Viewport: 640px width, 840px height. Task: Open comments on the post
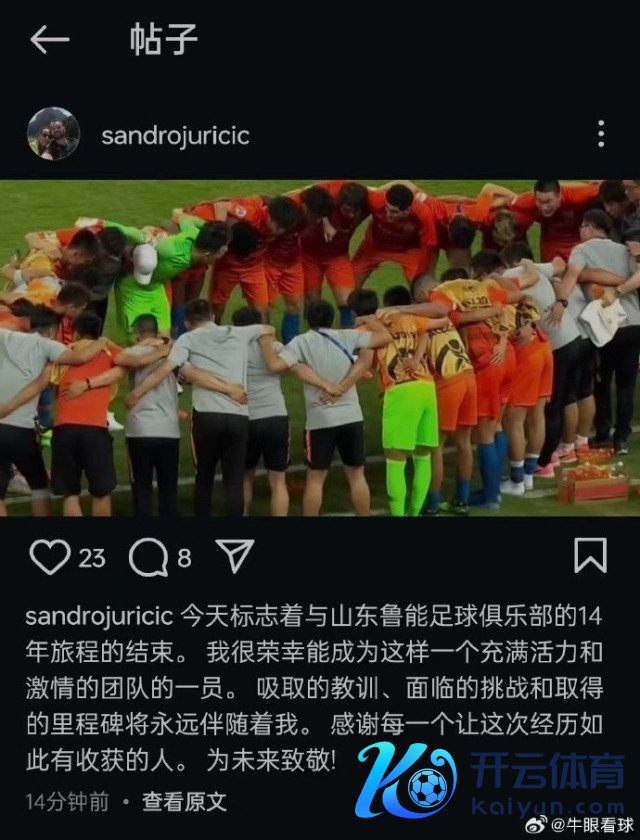pyautogui.click(x=148, y=557)
